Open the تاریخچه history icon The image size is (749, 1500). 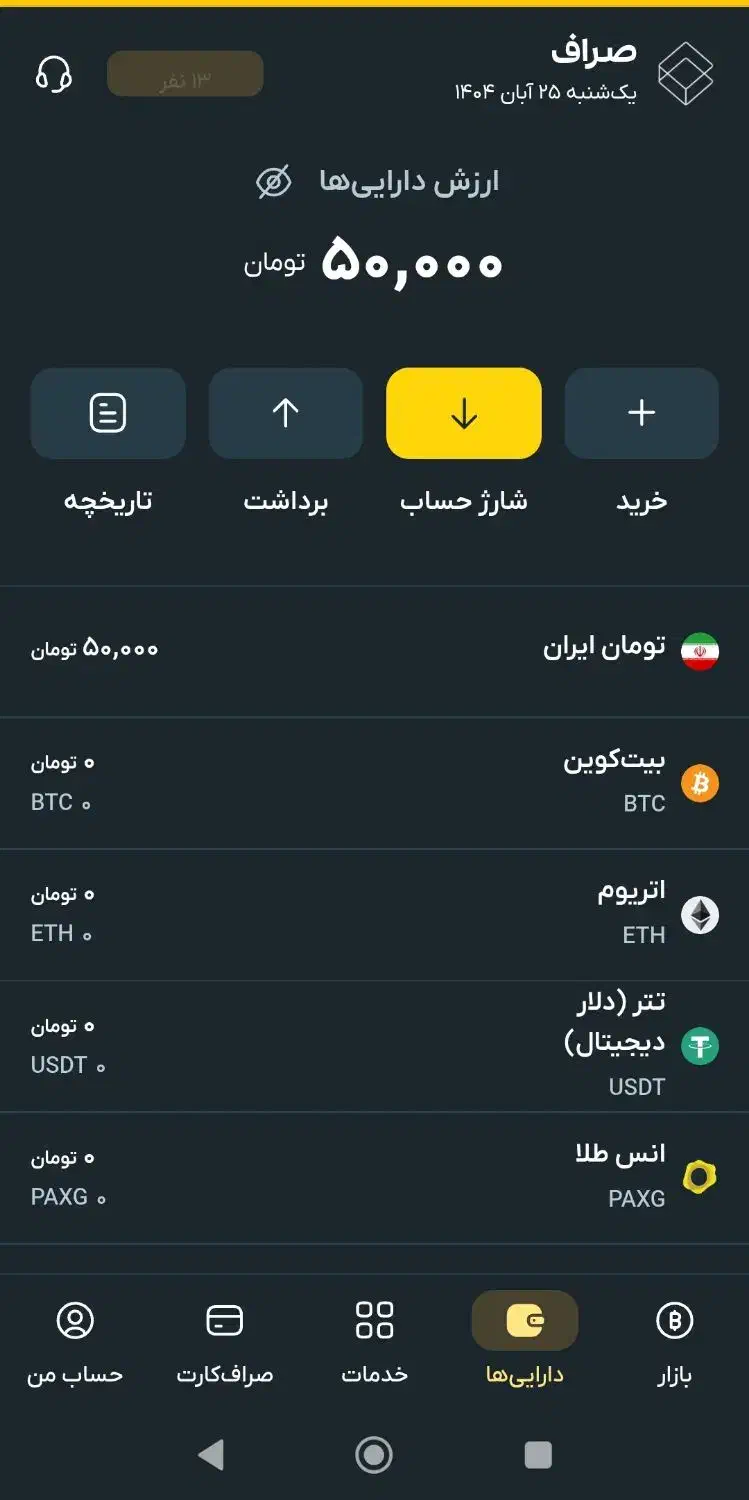(x=107, y=413)
